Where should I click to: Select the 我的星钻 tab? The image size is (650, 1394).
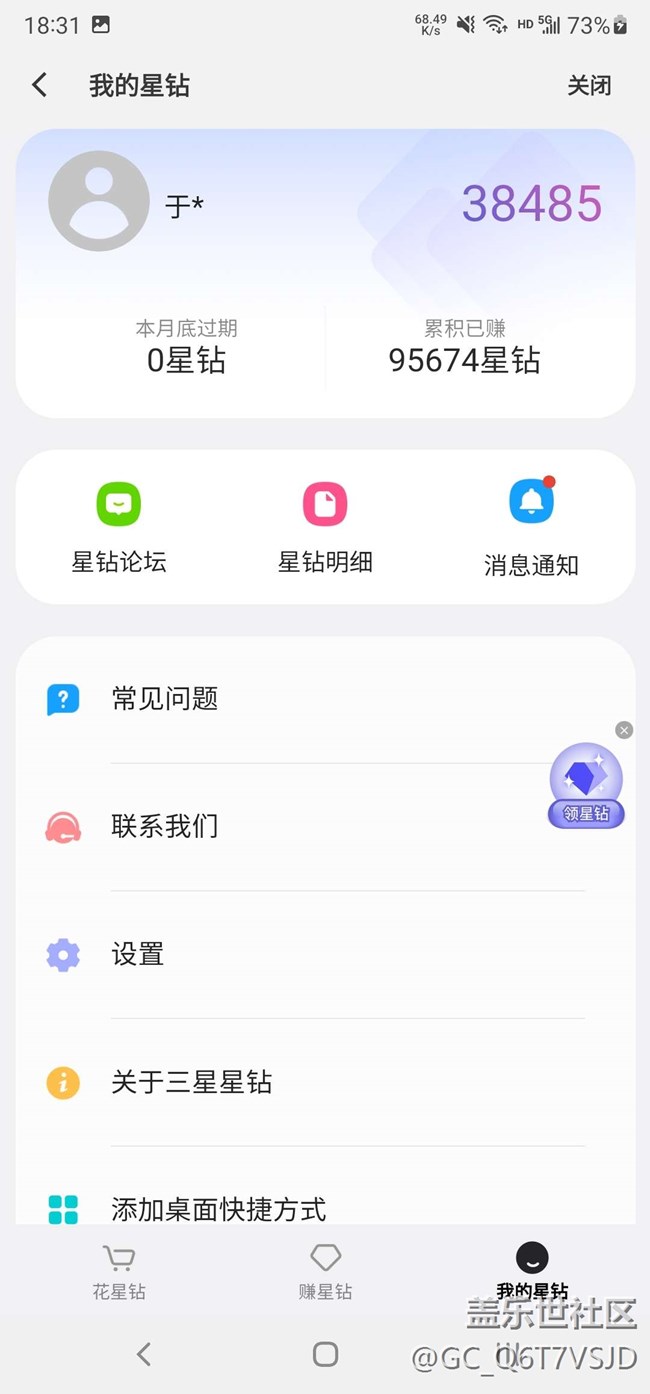[x=532, y=1273]
